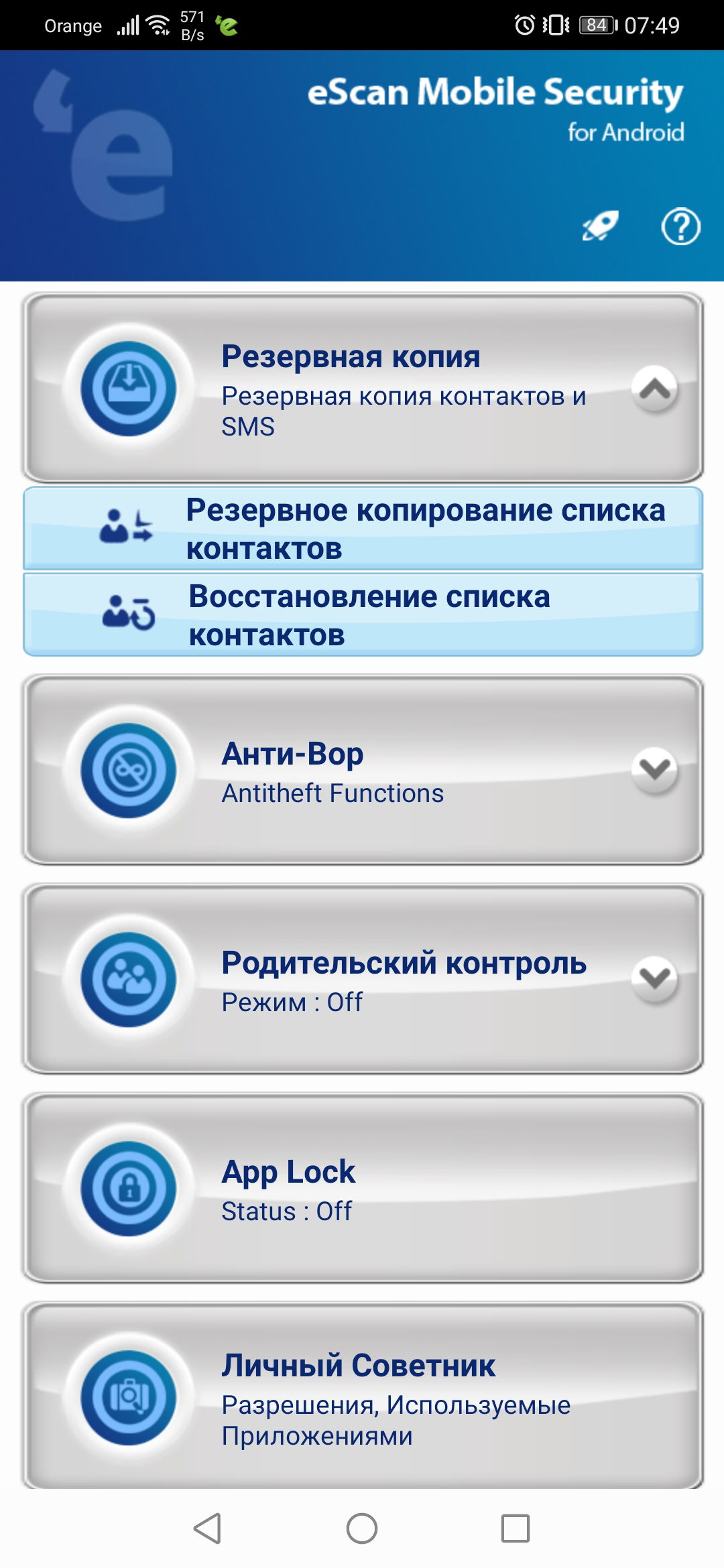Expand the Родительский контроль section
This screenshot has height=1568, width=724.
(654, 979)
